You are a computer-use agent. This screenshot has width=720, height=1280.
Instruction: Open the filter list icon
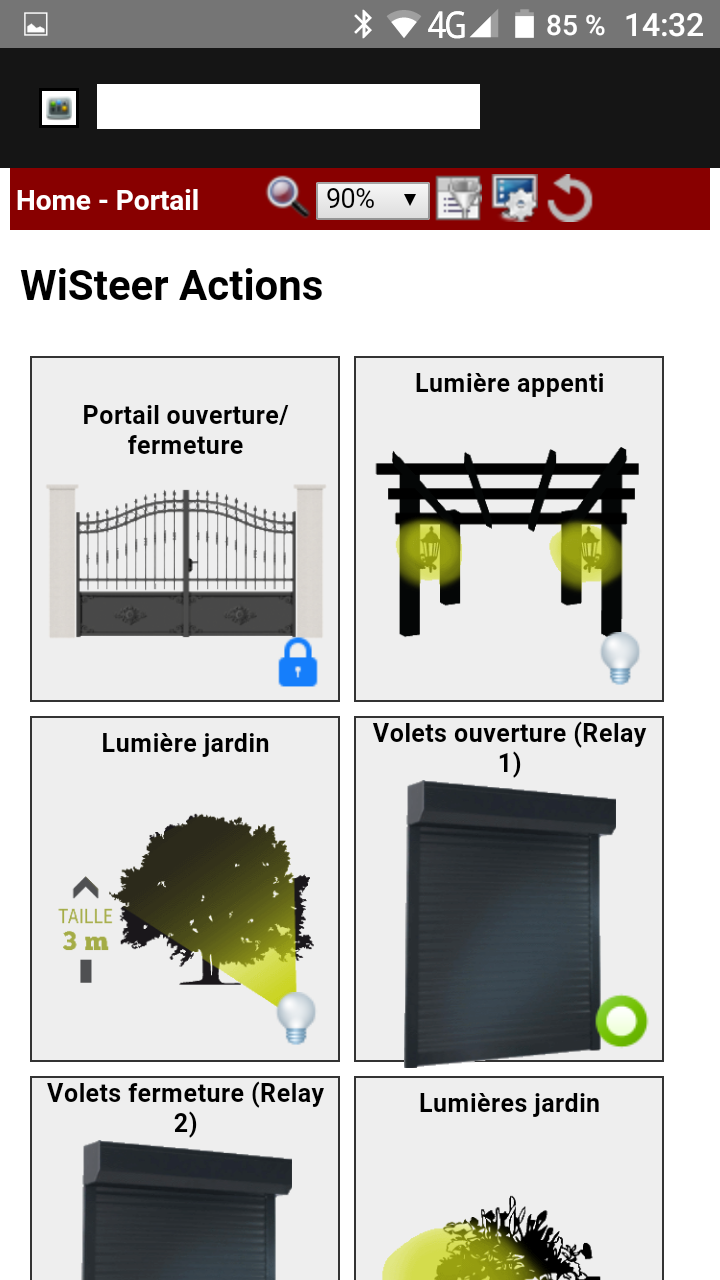point(459,198)
